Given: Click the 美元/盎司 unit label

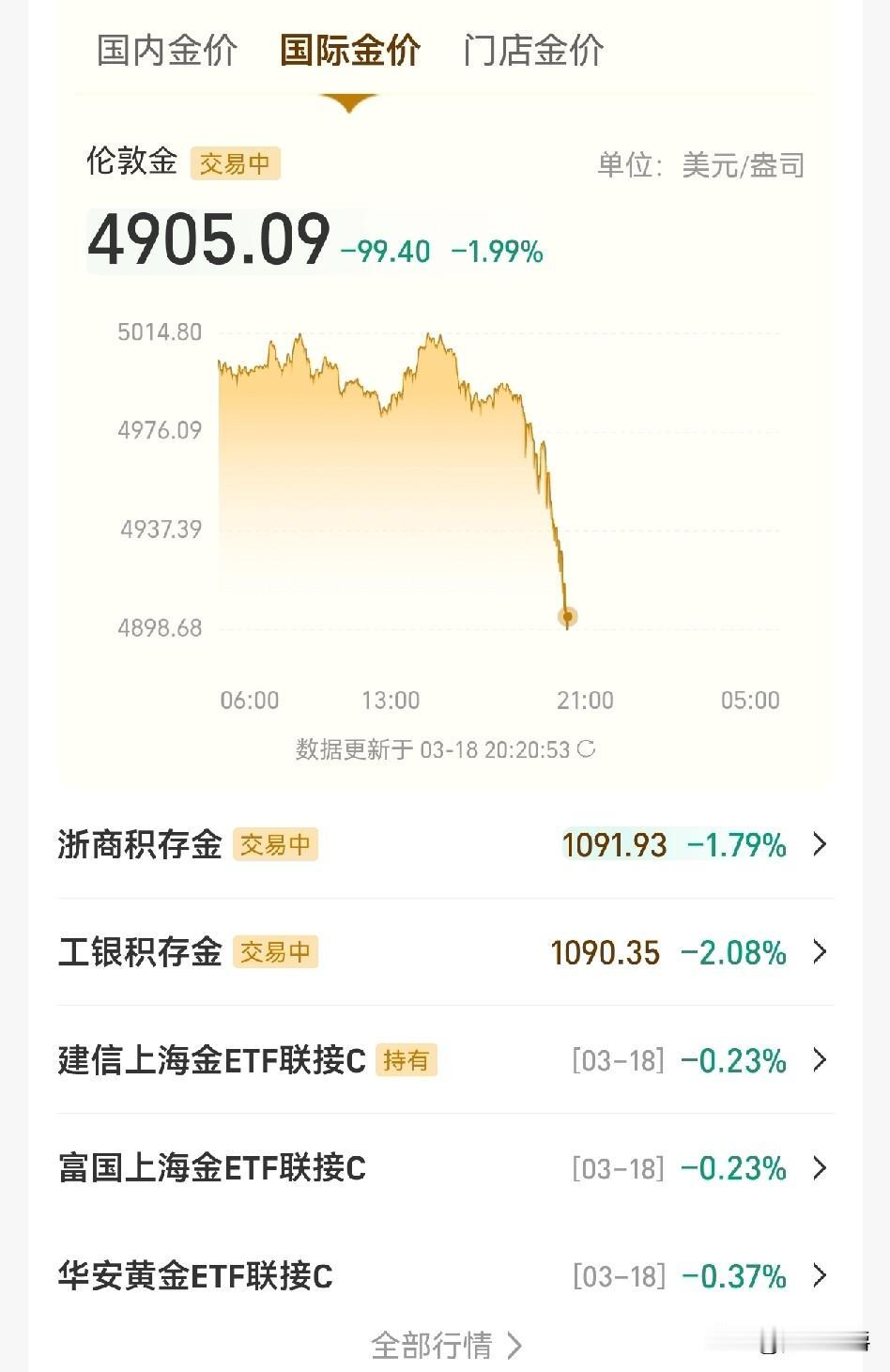Looking at the screenshot, I should click(x=741, y=163).
